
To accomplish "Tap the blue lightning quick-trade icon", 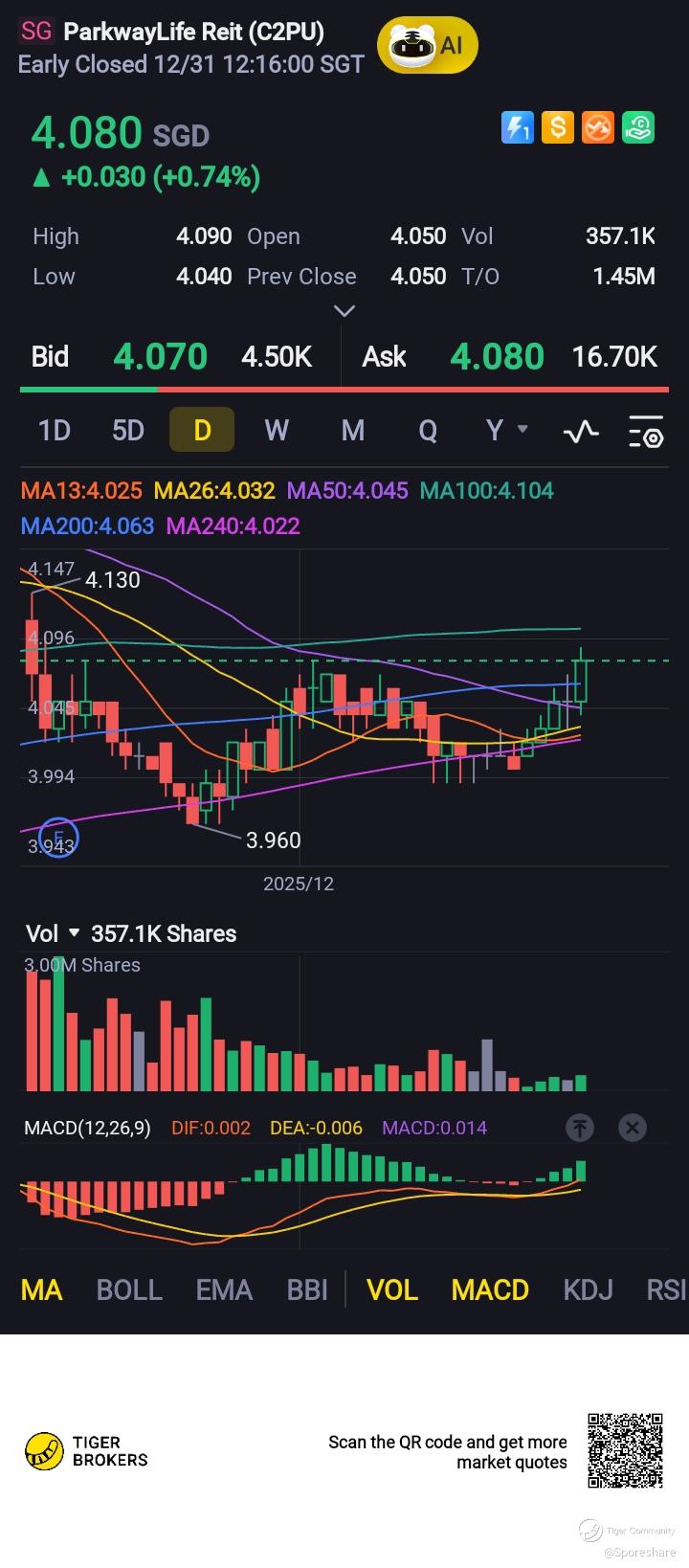I will 518,128.
